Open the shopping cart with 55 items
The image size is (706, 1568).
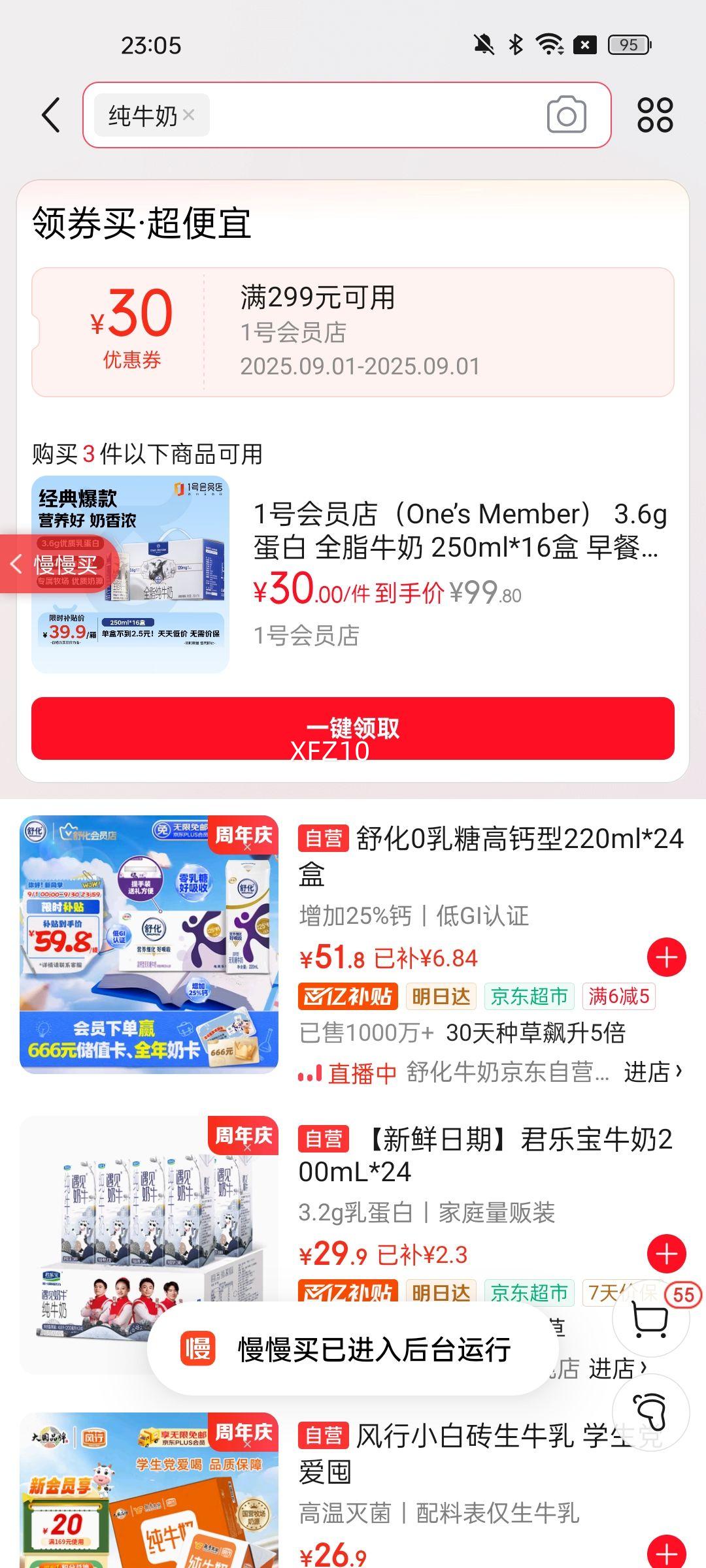pos(651,1320)
